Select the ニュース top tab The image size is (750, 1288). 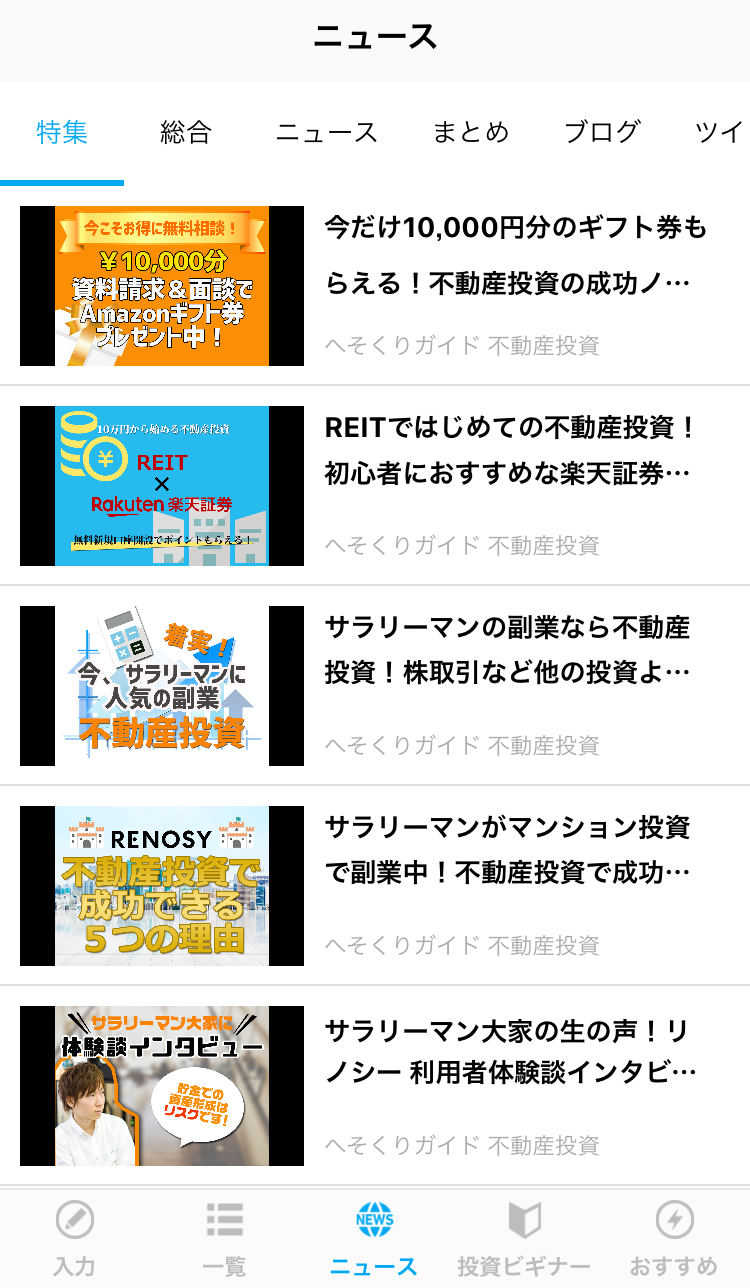pyautogui.click(x=327, y=132)
